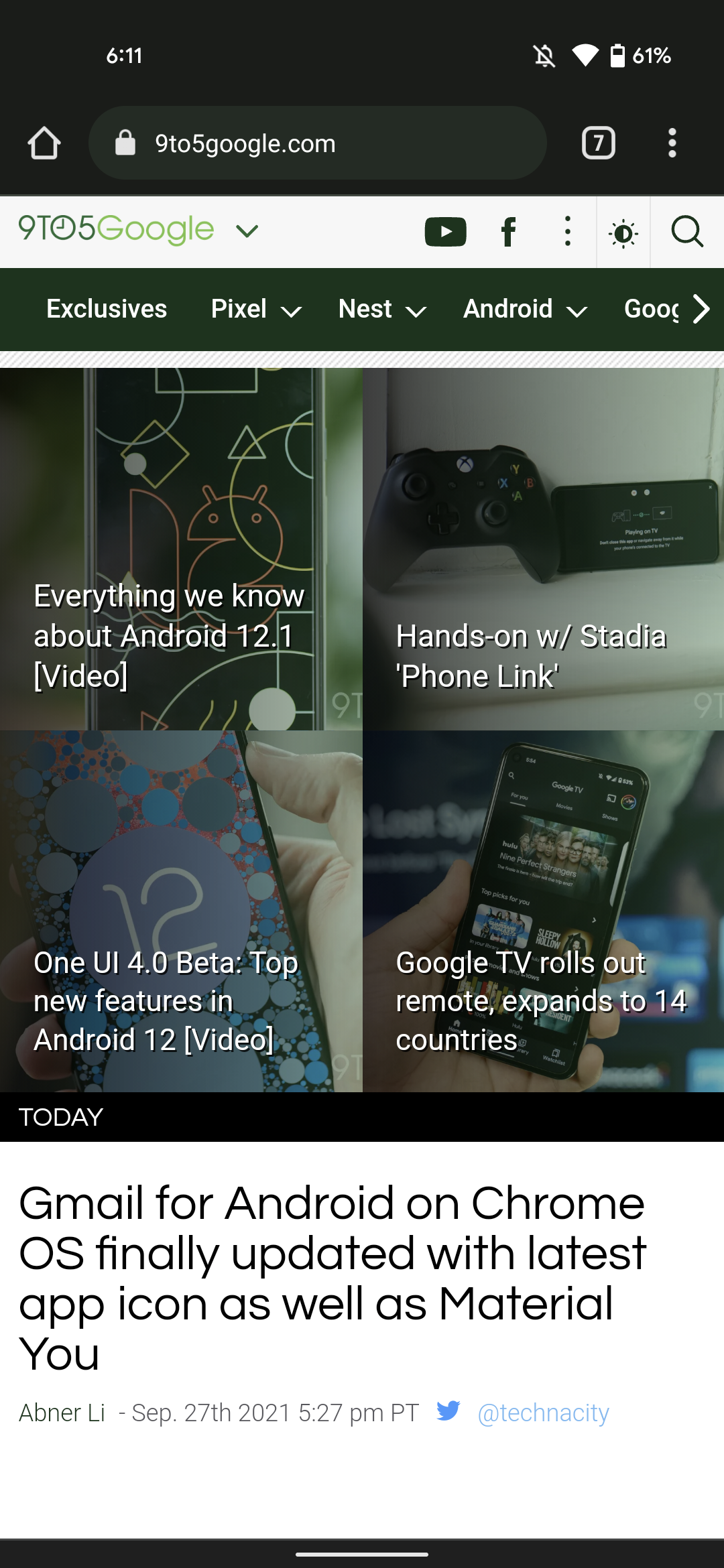Open Chrome's overflow menu
This screenshot has width=724, height=1568.
(x=672, y=143)
